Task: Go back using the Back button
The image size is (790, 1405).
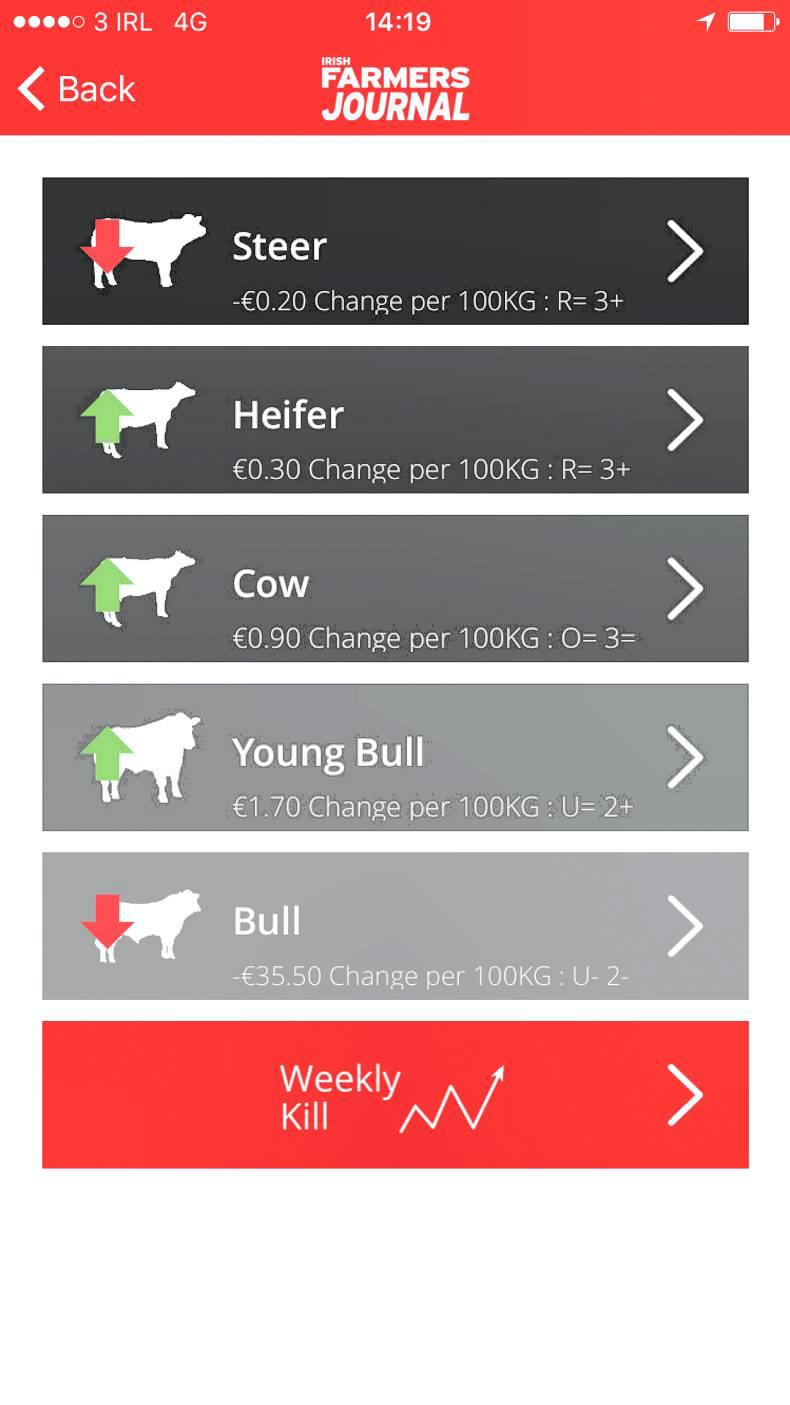Action: (x=77, y=89)
